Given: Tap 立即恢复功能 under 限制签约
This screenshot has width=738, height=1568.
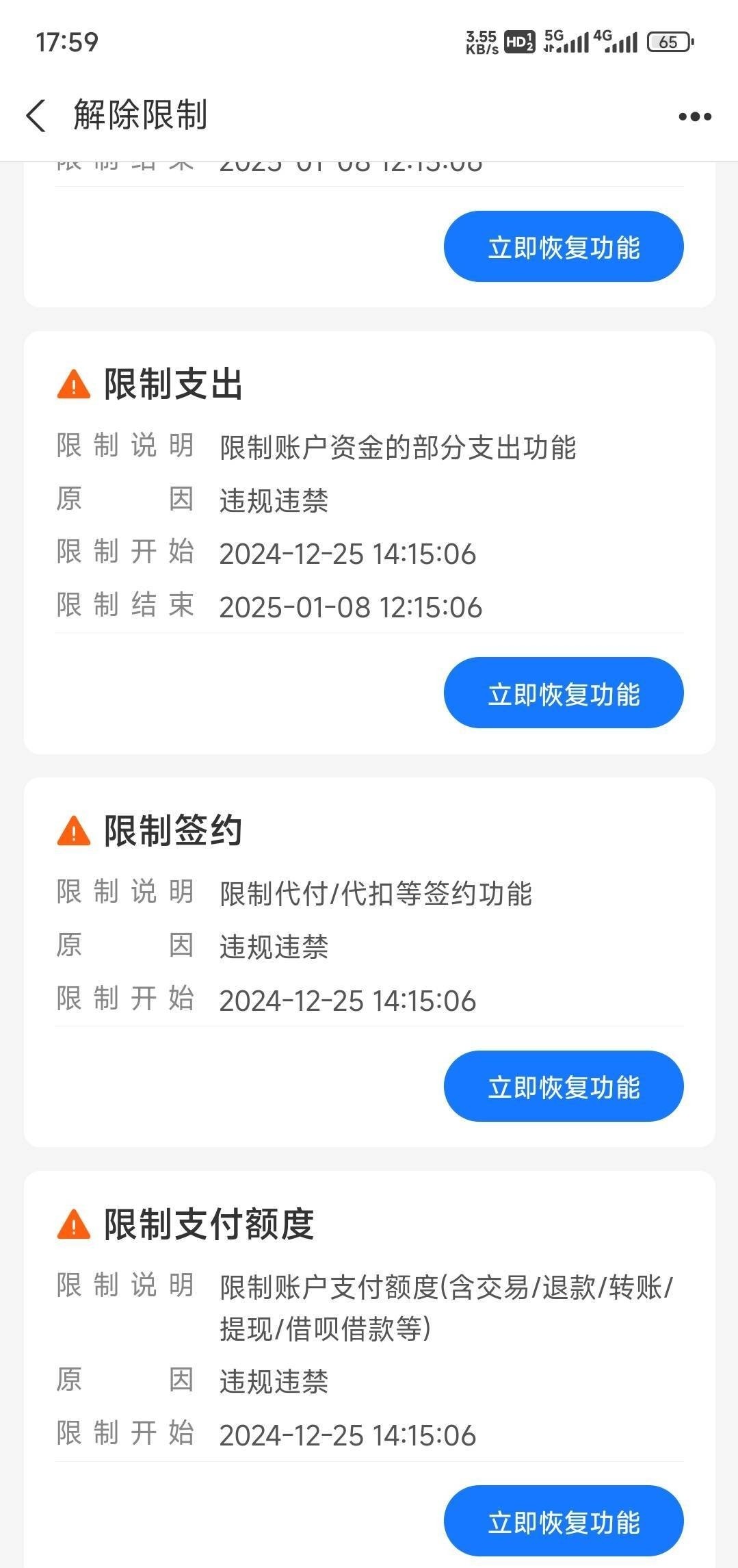Looking at the screenshot, I should pyautogui.click(x=564, y=1086).
